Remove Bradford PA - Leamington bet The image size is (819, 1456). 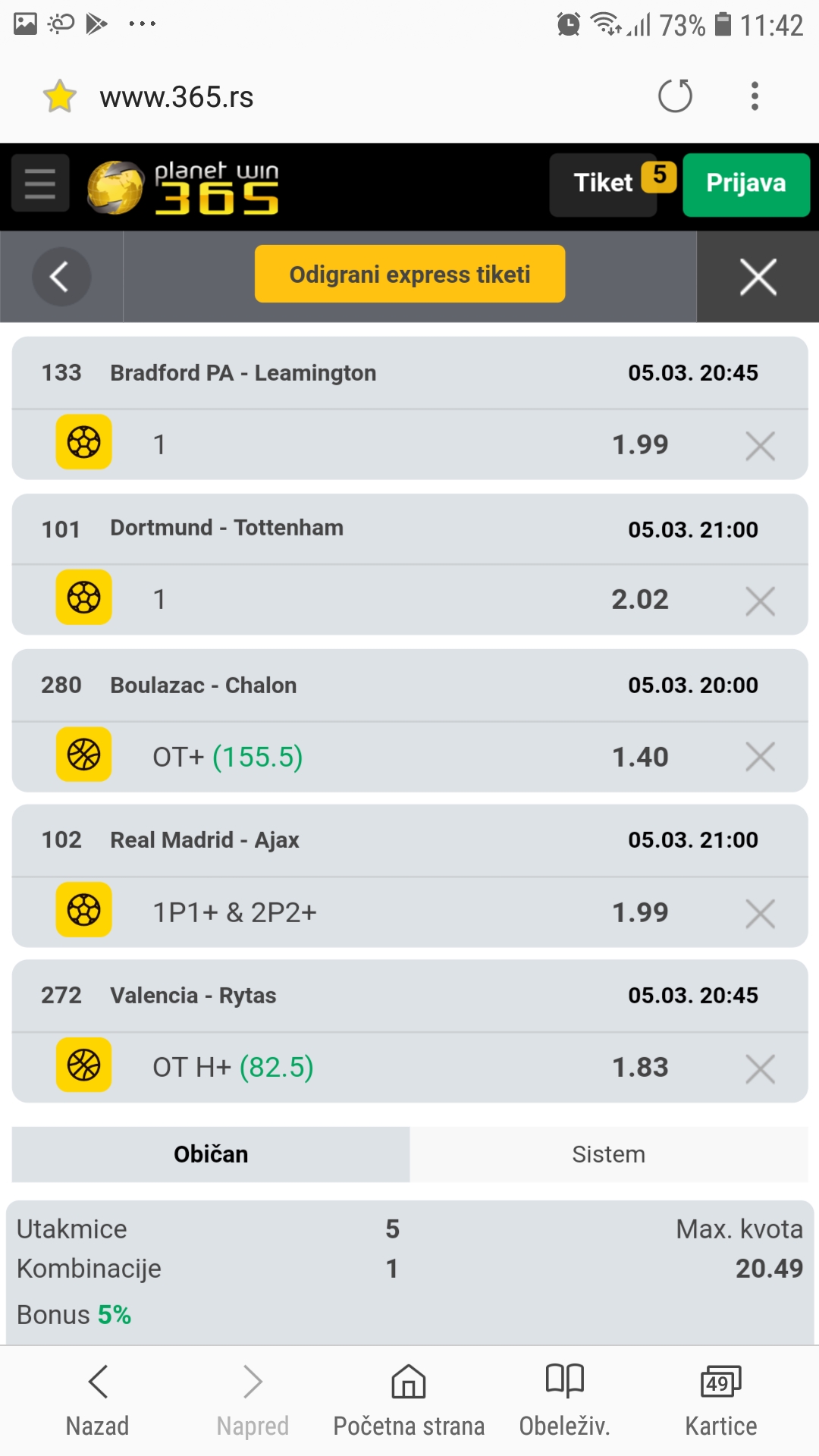click(760, 446)
